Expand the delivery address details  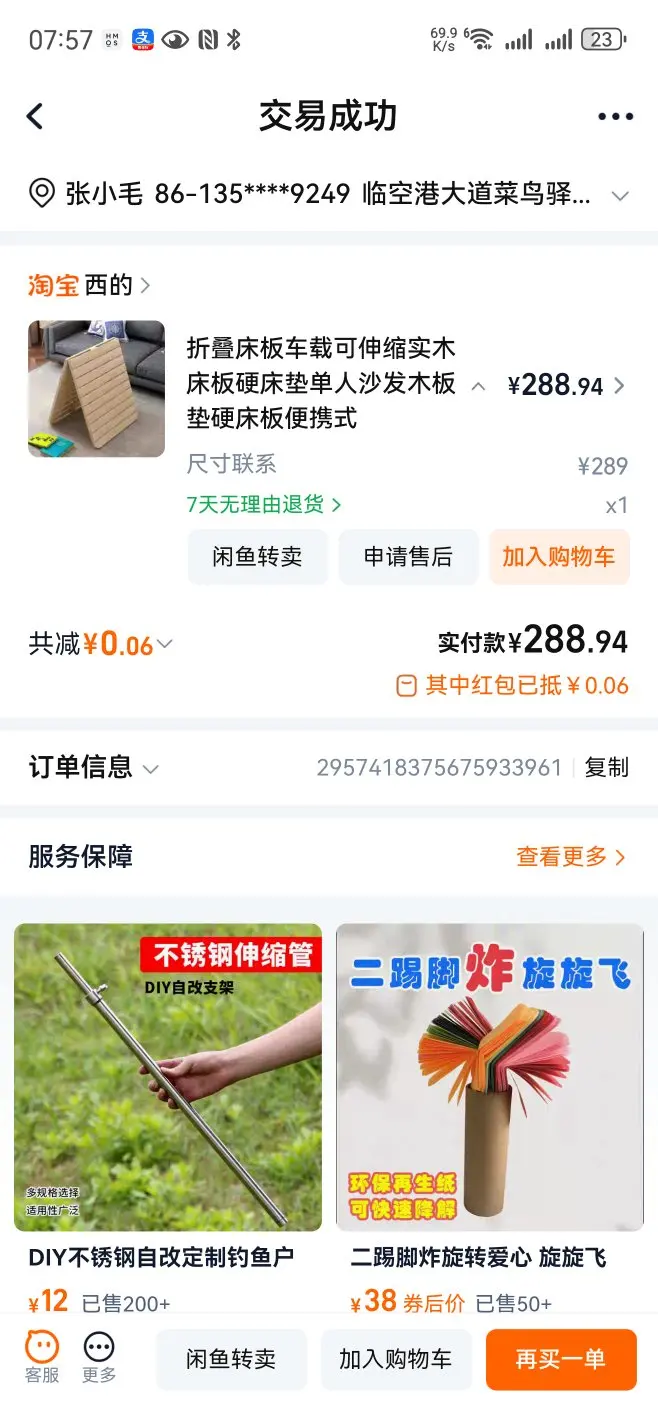click(x=620, y=195)
